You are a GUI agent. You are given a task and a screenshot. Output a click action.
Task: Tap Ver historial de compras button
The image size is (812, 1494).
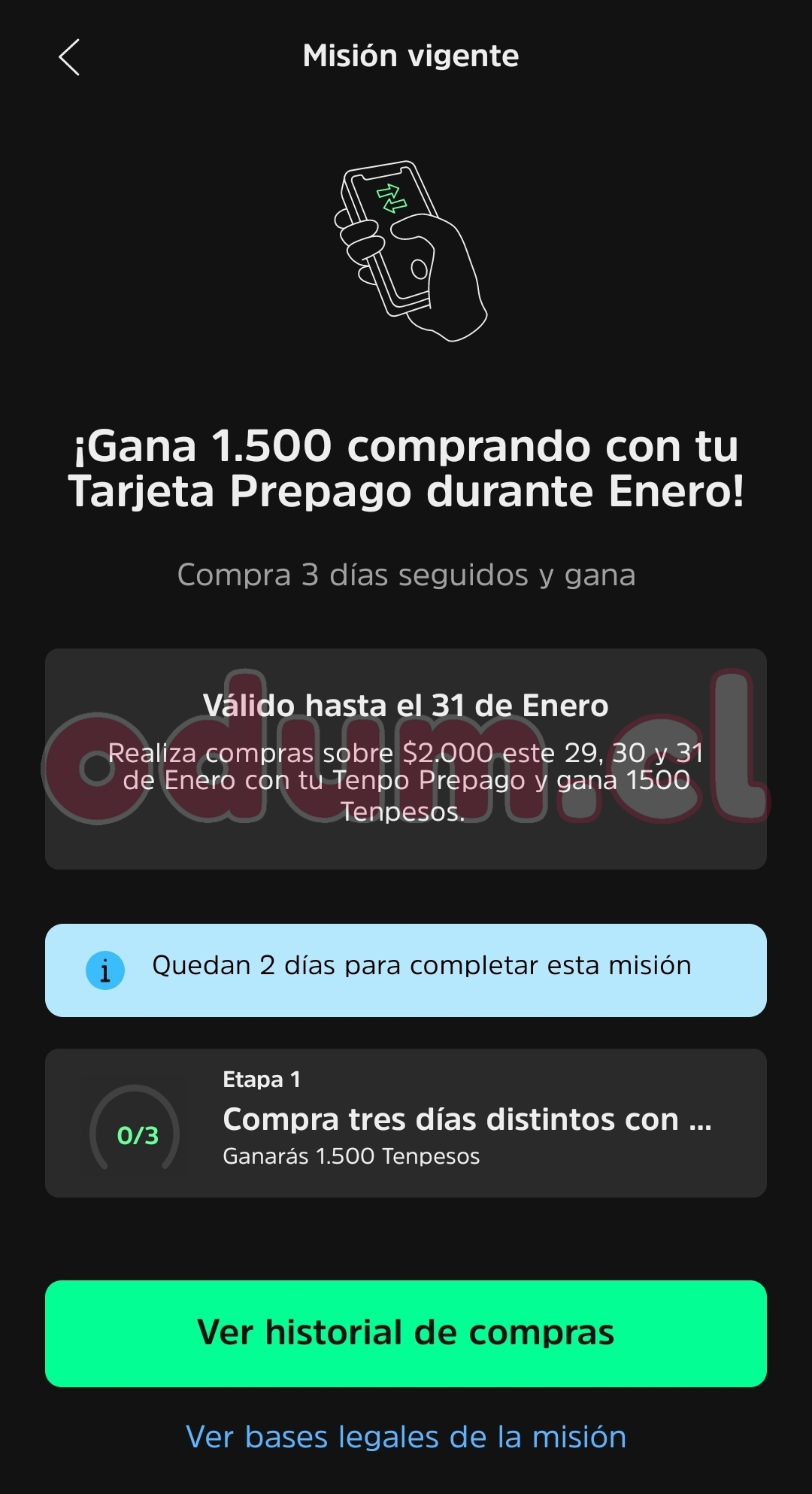tap(406, 1333)
